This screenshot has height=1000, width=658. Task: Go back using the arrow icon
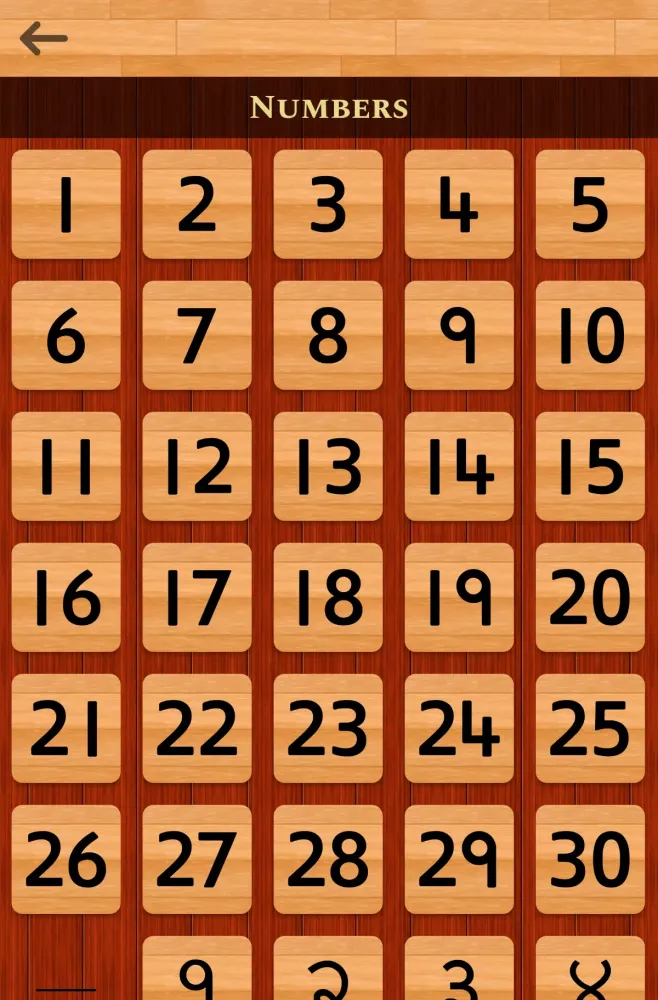coord(43,40)
